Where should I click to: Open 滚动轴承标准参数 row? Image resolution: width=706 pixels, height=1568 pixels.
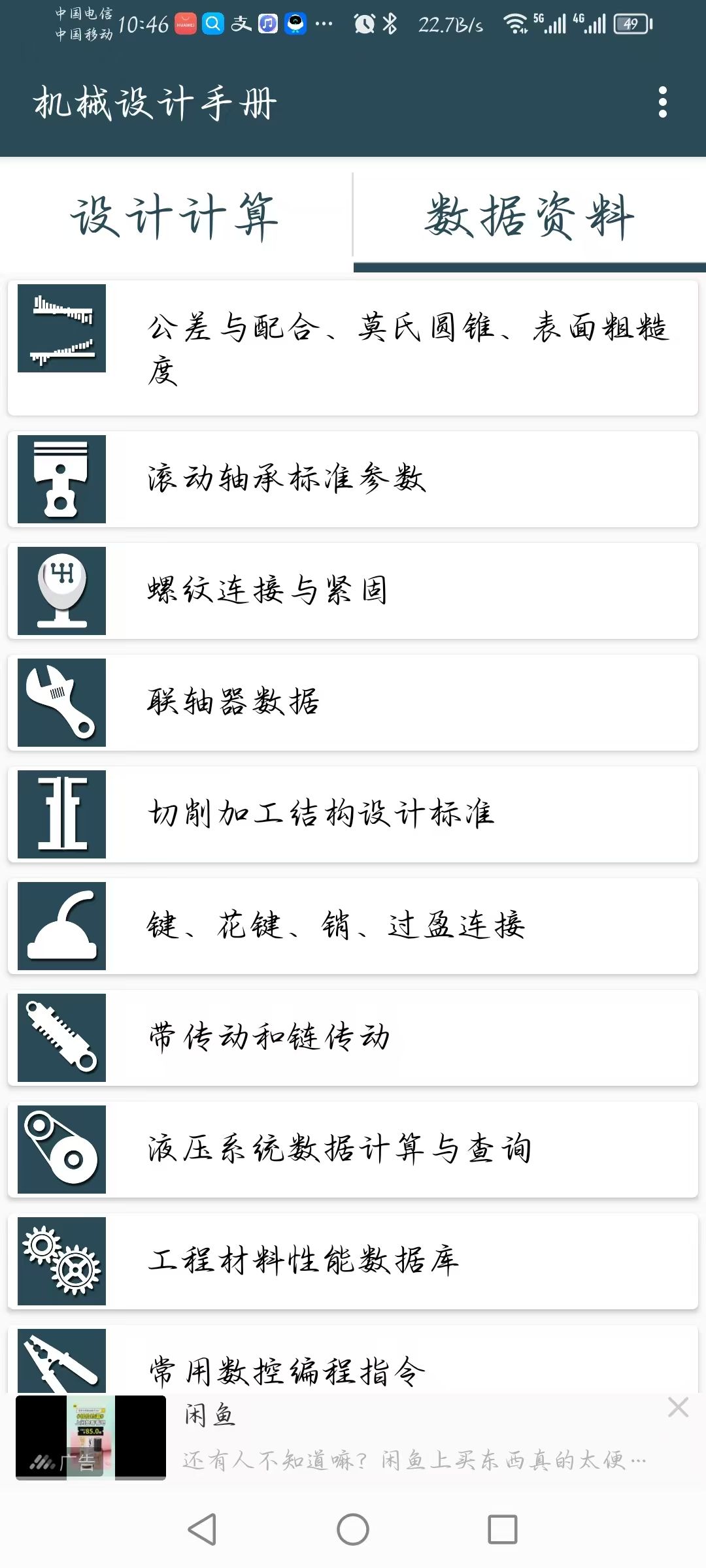coord(353,479)
